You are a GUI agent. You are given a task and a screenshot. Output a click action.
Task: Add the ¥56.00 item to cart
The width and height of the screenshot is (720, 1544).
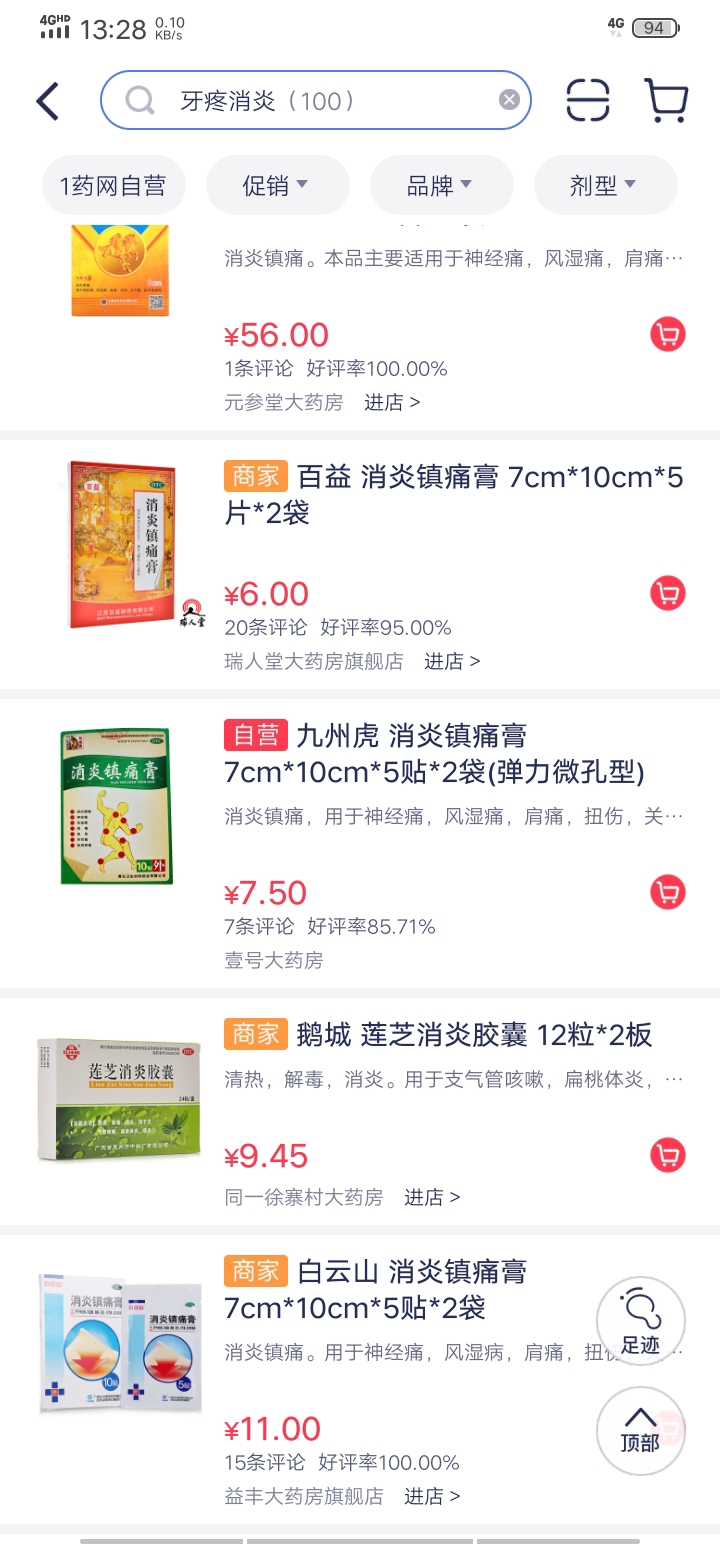tap(668, 334)
